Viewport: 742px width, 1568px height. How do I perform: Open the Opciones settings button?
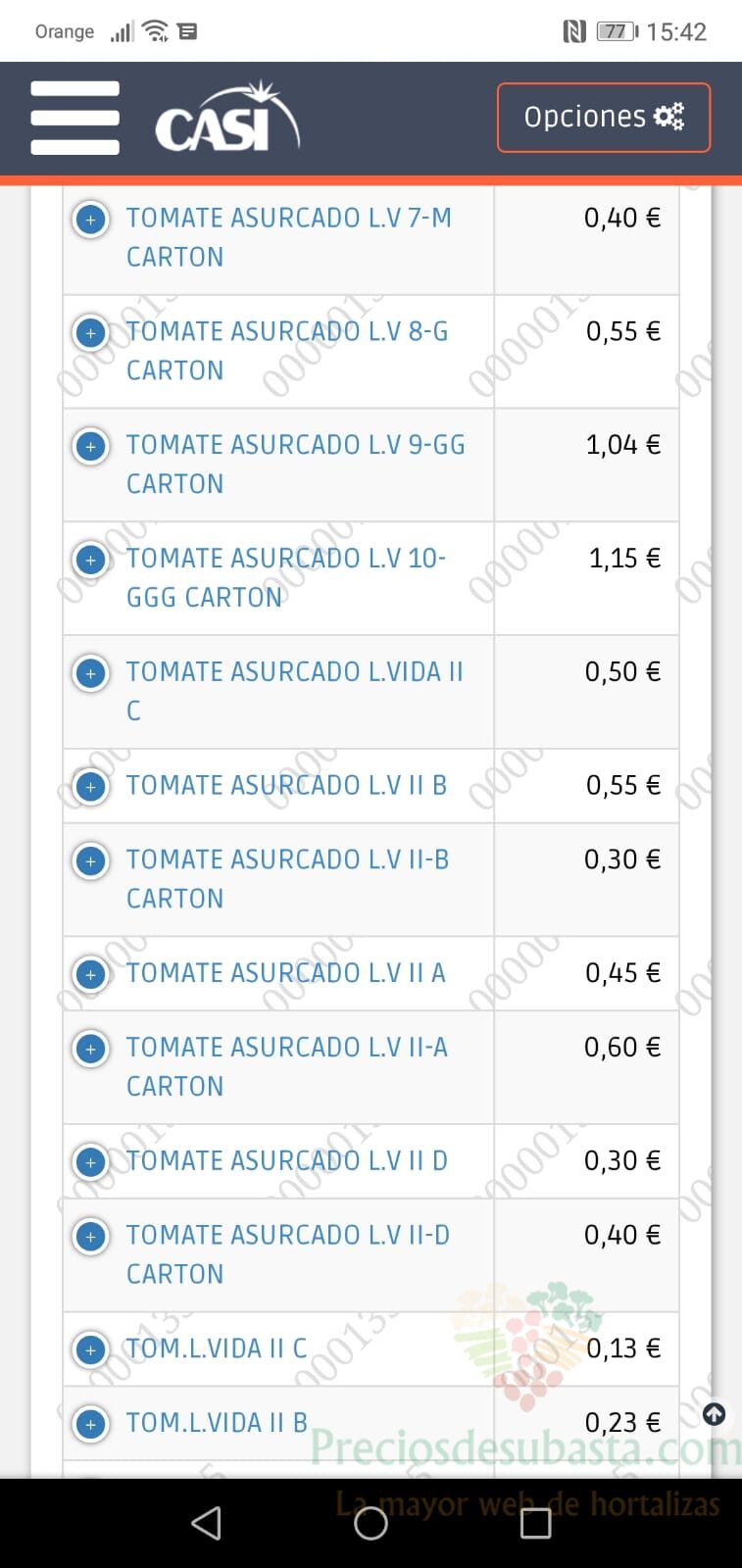tap(604, 118)
